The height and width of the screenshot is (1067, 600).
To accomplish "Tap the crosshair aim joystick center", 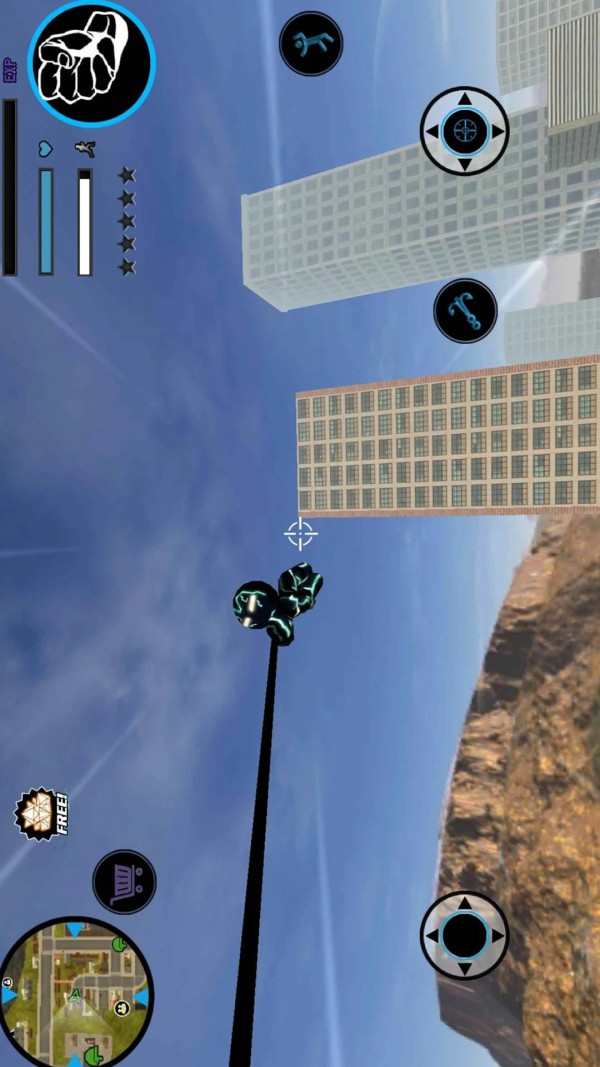I will point(464,131).
